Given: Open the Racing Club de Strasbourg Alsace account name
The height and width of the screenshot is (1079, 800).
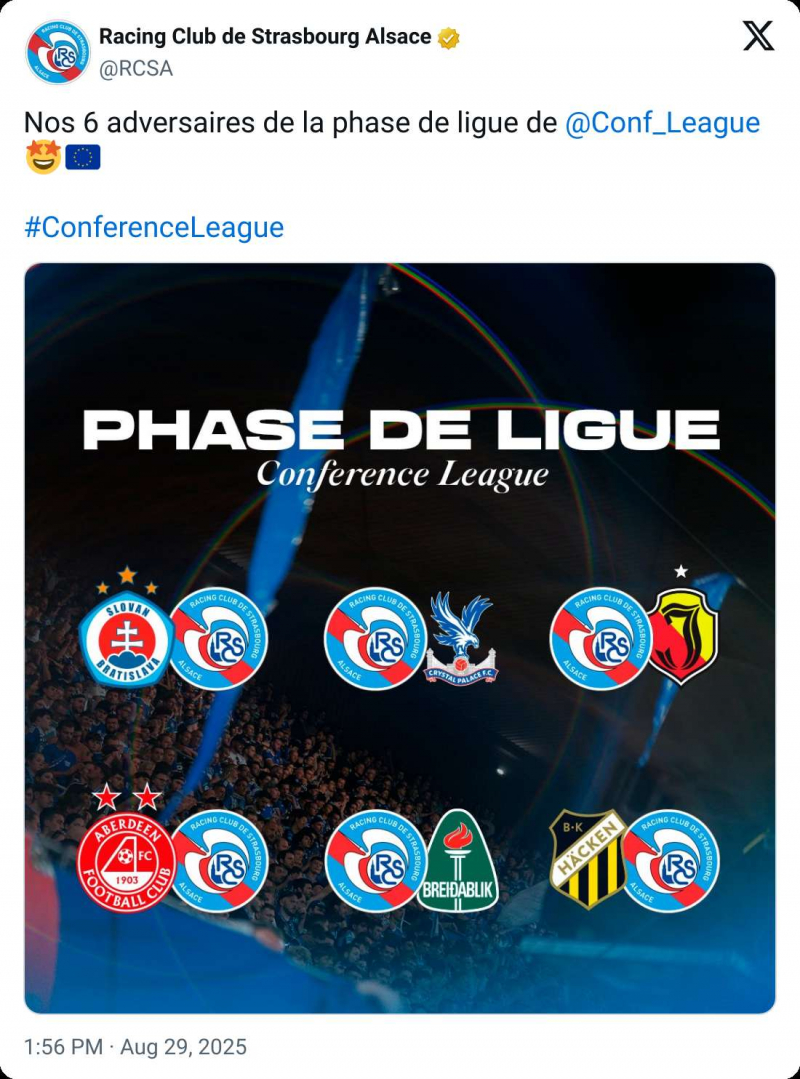Looking at the screenshot, I should click(264, 37).
